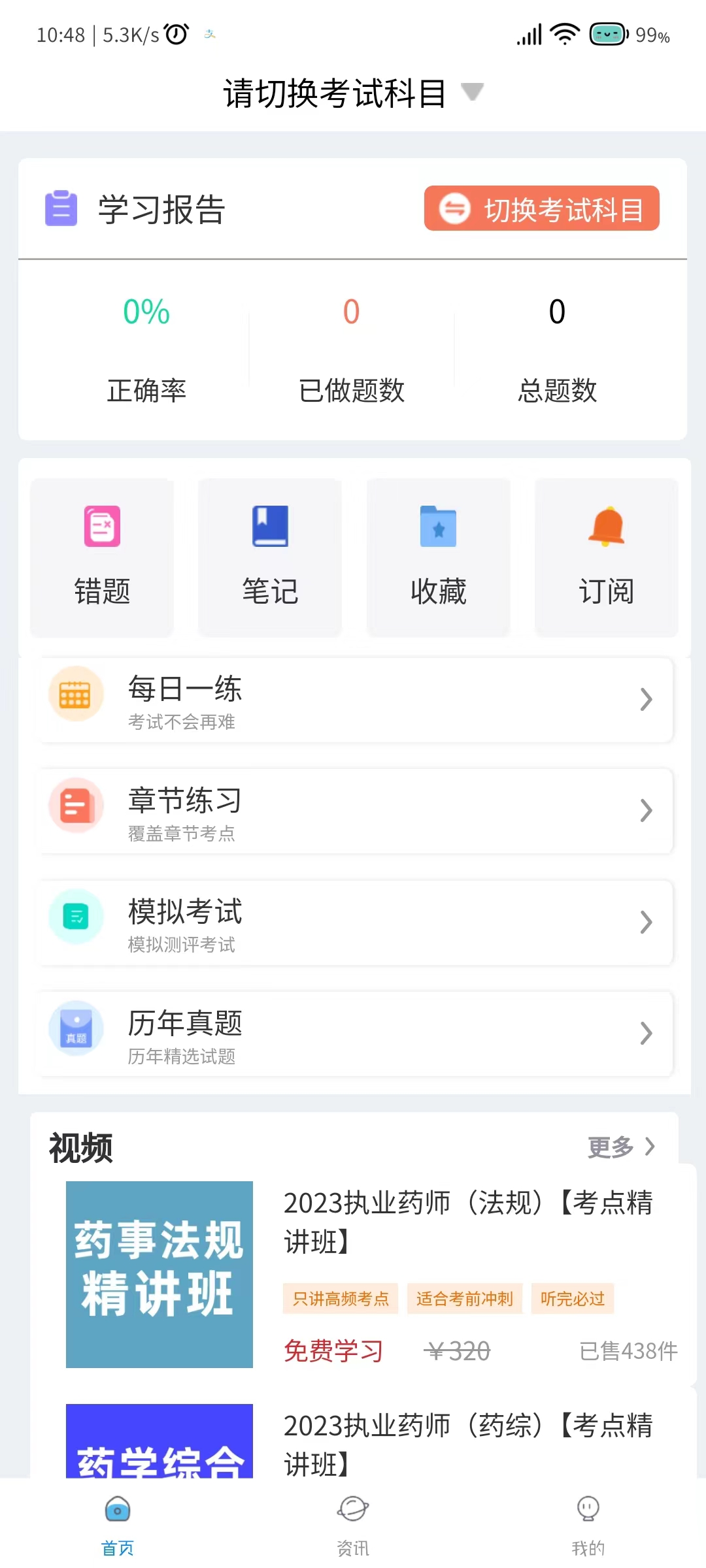
Task: Expand the 每日一练 entry via its chevron
Action: 647,699
